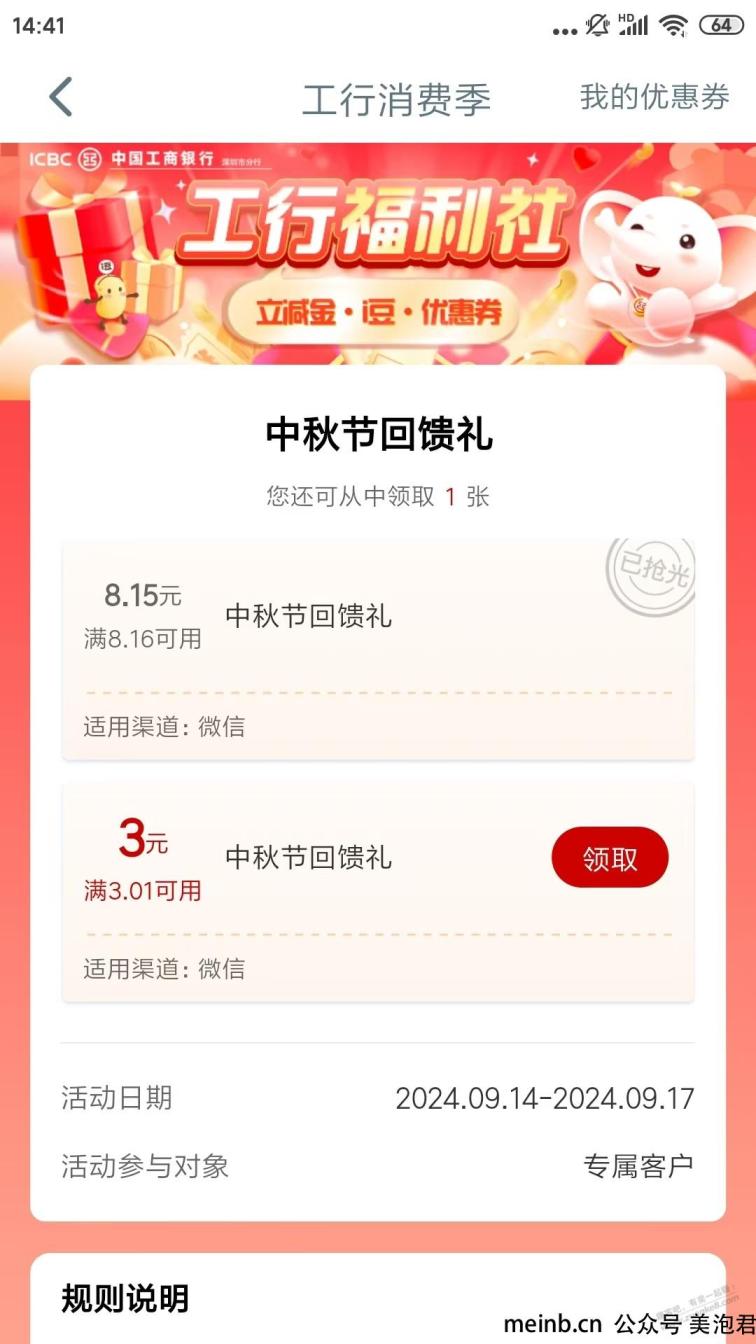
Task: Go back using the top-left arrow
Action: [x=61, y=98]
